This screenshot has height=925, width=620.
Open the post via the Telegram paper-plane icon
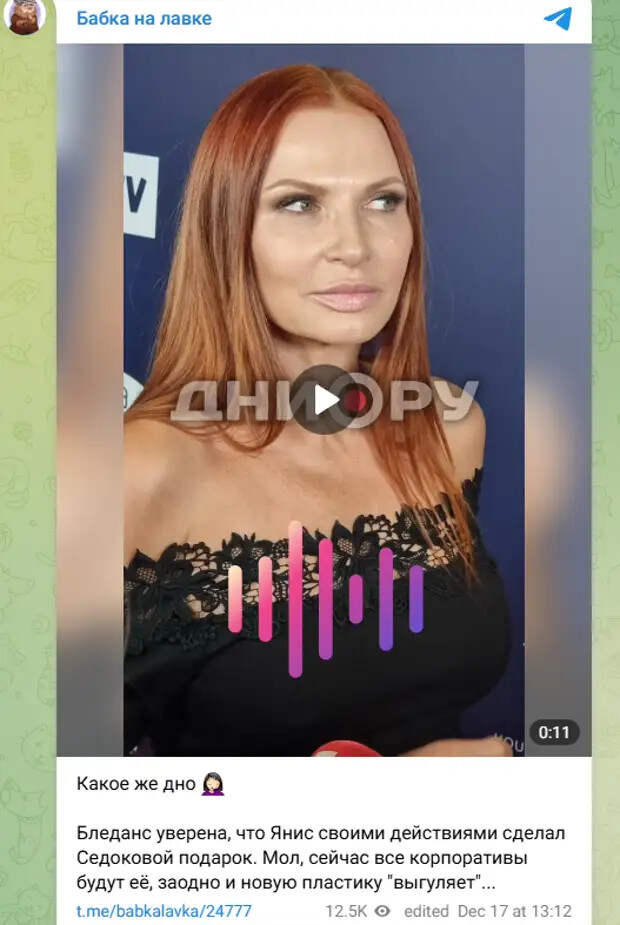558,19
